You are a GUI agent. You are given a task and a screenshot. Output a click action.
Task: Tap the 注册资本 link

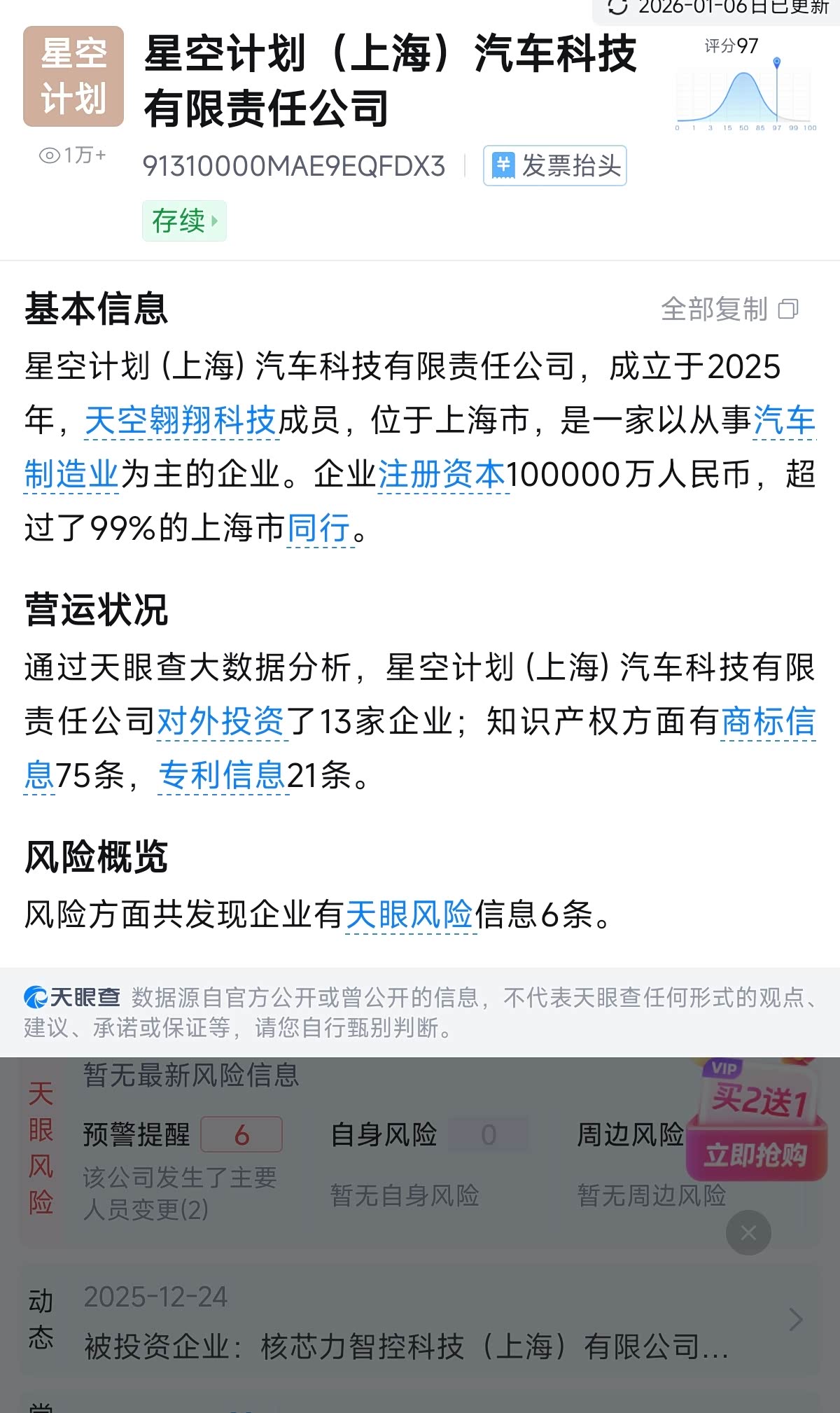[442, 475]
